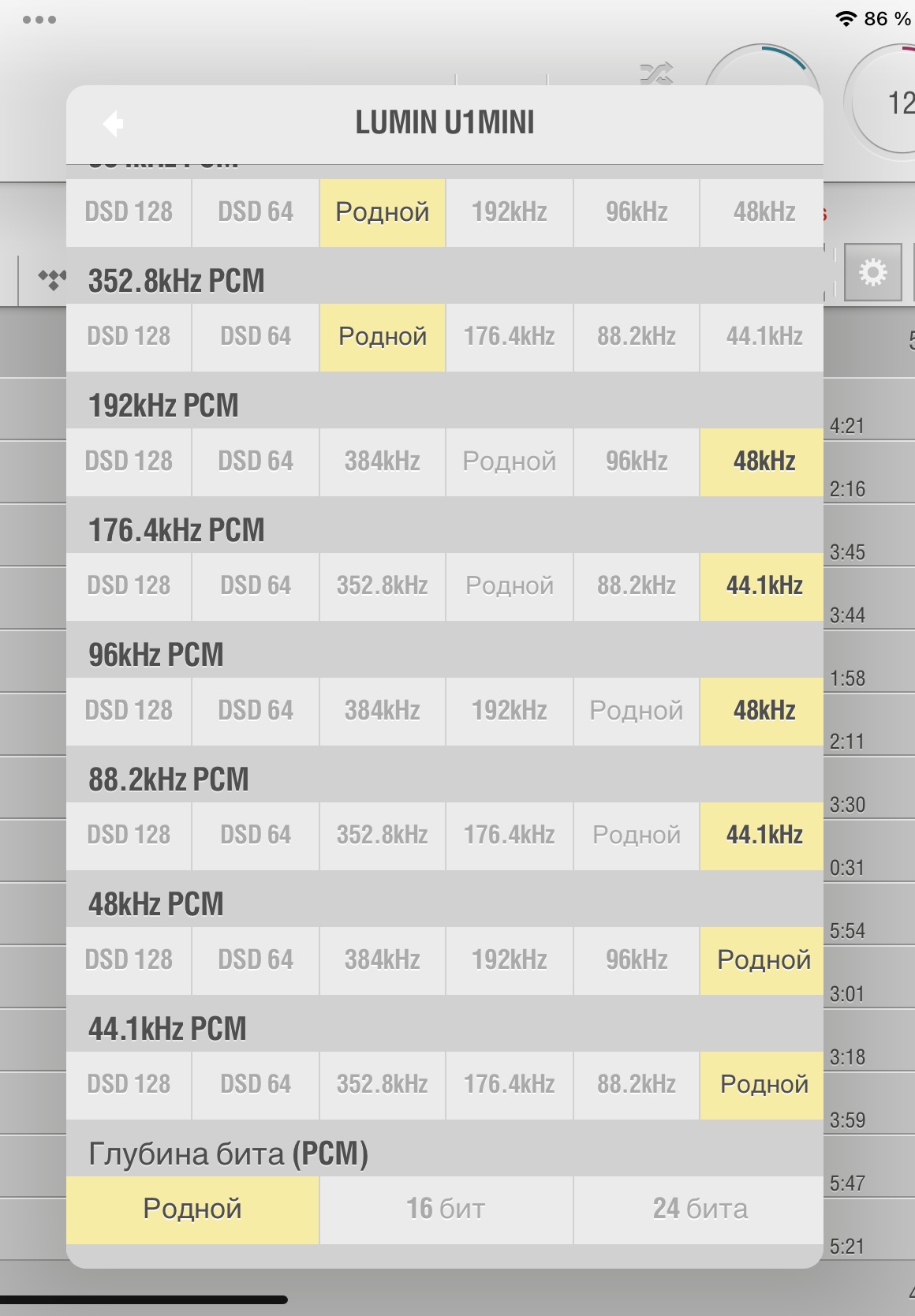This screenshot has height=1316, width=915.
Task: Set bit depth to 24 бита
Action: tap(699, 1209)
